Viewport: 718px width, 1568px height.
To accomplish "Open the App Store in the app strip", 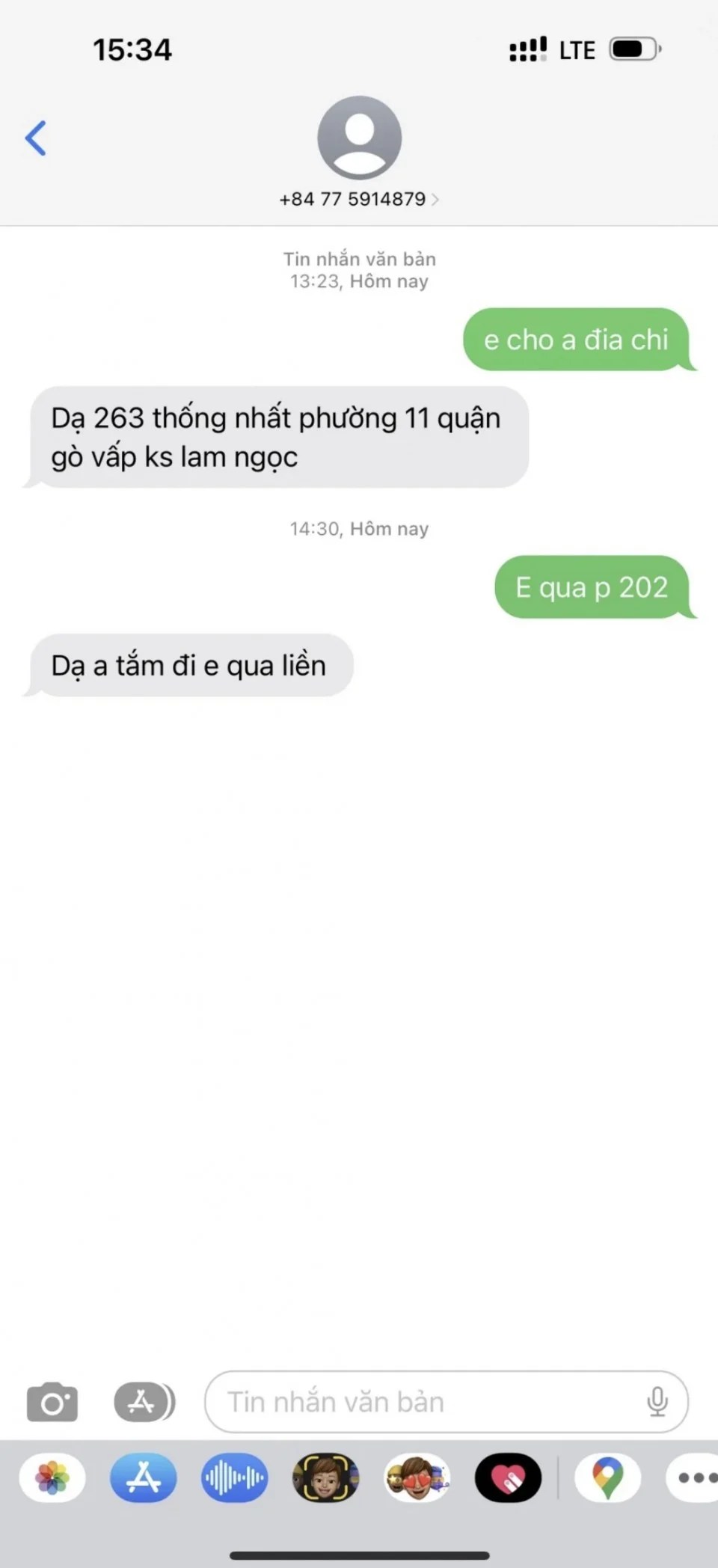I will pyautogui.click(x=144, y=1478).
